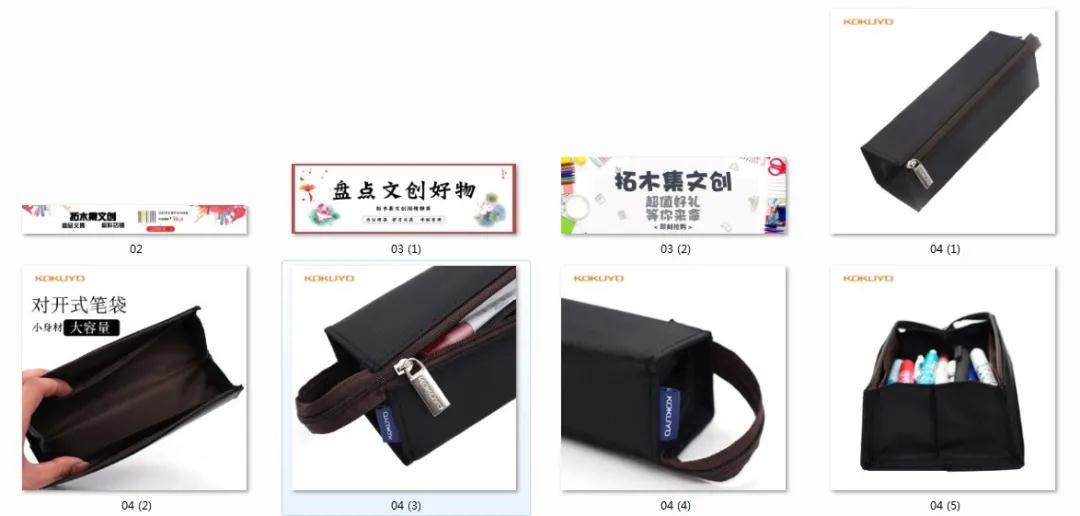1080x516 pixels.
Task: Select the banner image 03 (1)
Action: (405, 198)
